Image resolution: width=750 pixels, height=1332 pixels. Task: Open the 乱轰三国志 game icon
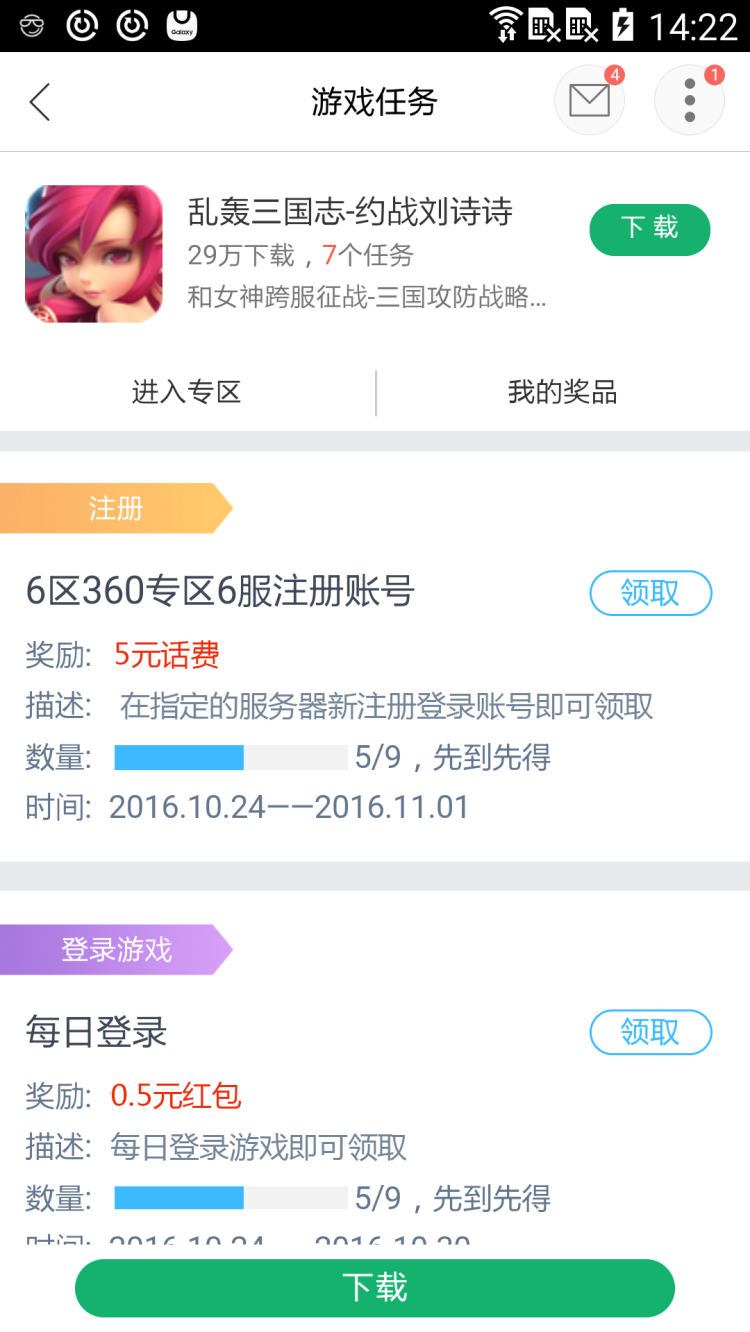pyautogui.click(x=94, y=253)
